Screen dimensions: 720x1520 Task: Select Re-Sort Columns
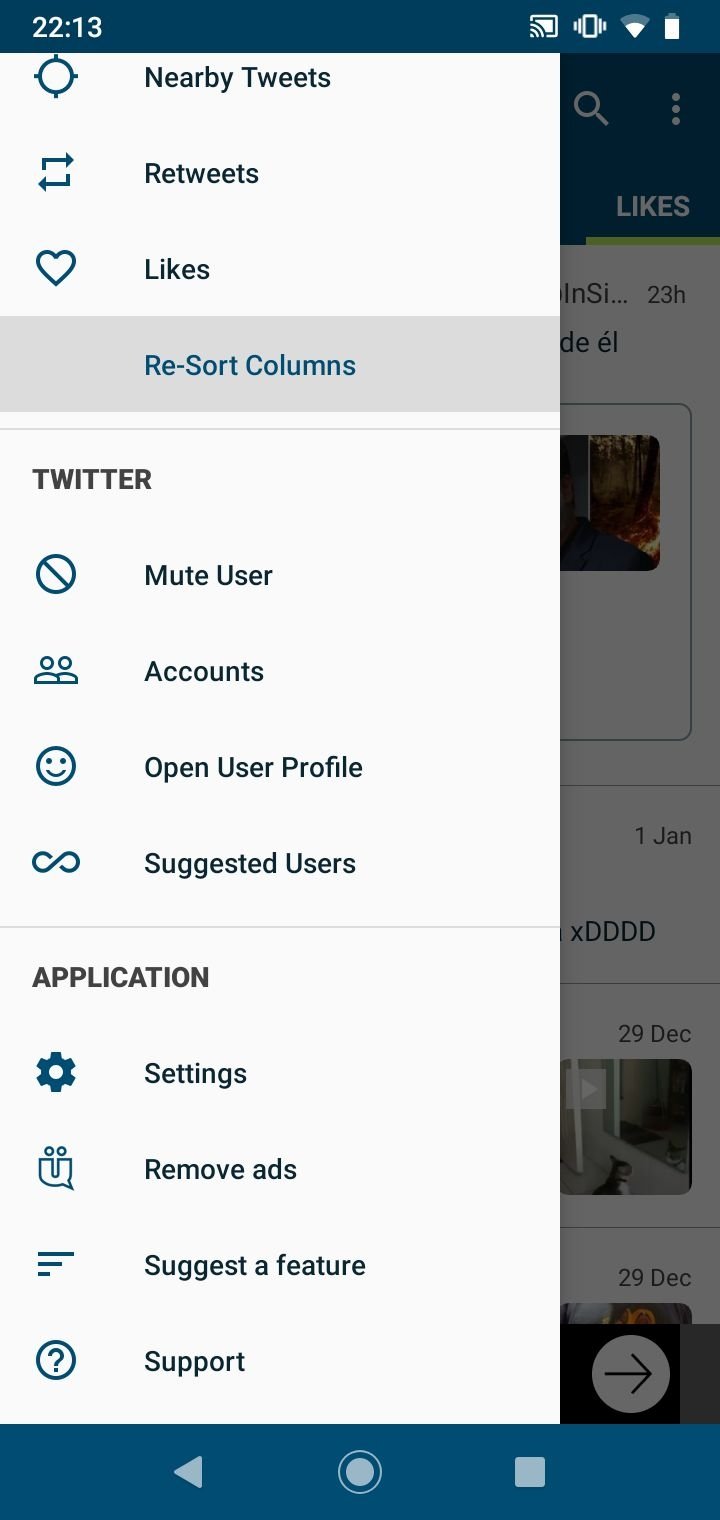coord(250,366)
